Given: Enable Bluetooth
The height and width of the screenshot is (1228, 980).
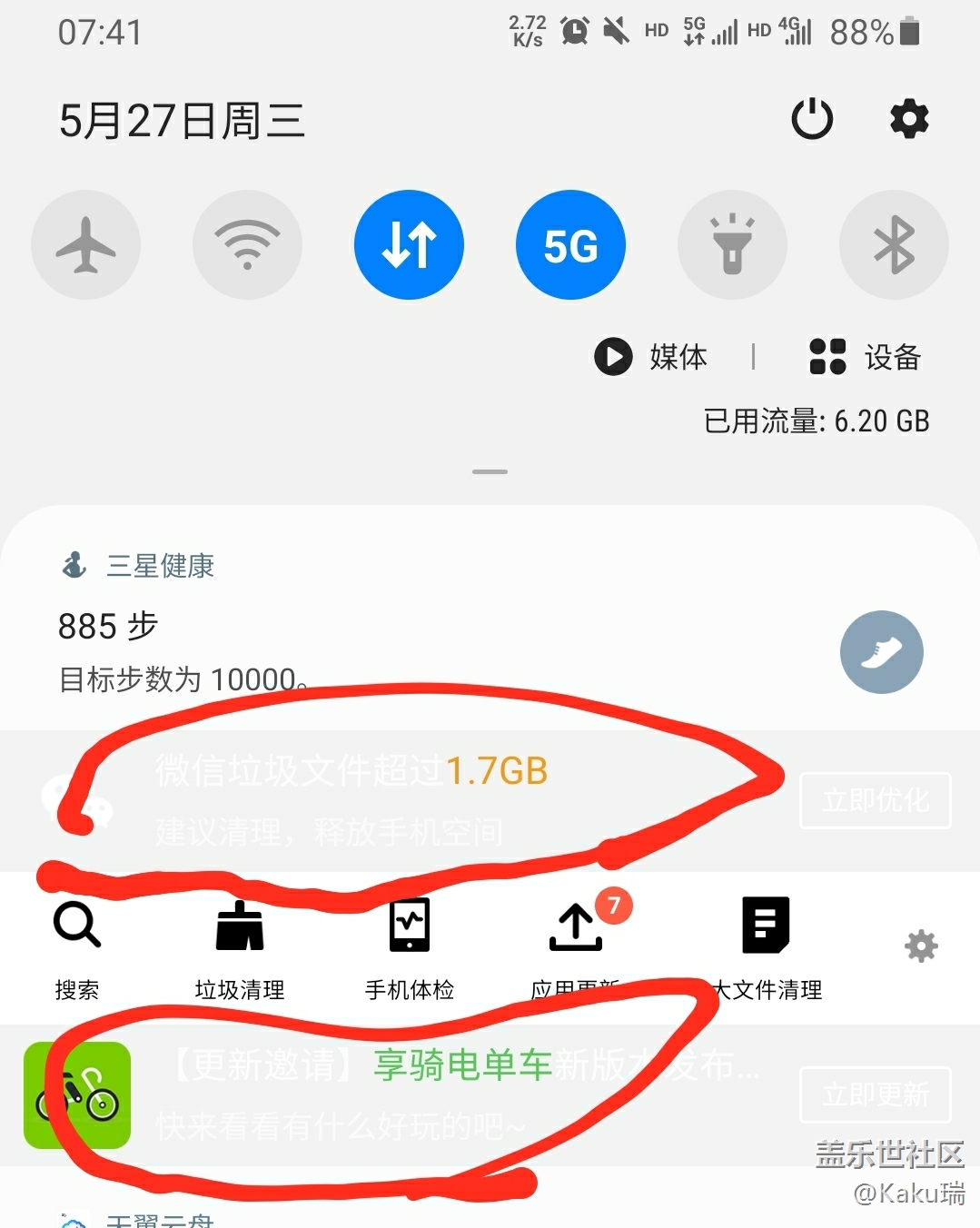Looking at the screenshot, I should [x=894, y=244].
